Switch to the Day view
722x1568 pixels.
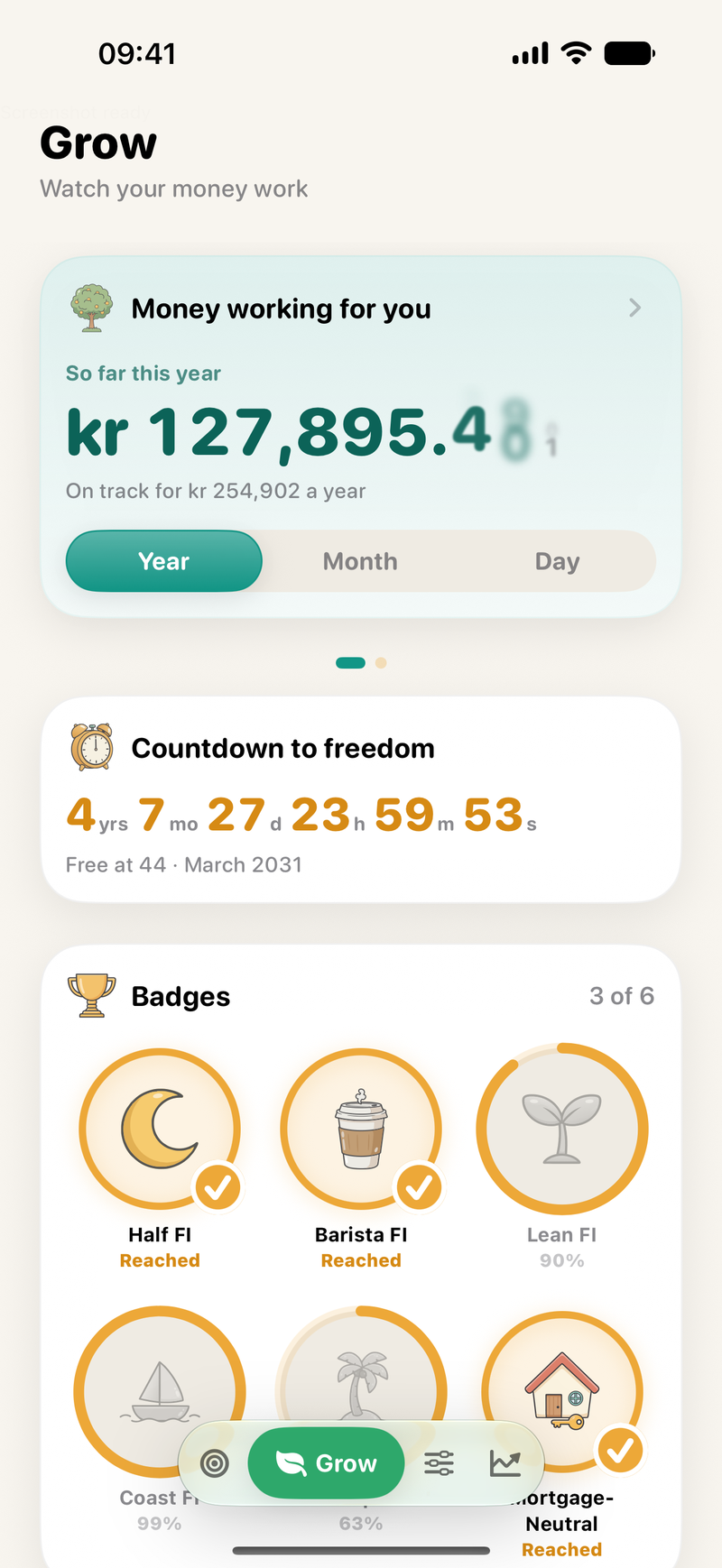[557, 561]
